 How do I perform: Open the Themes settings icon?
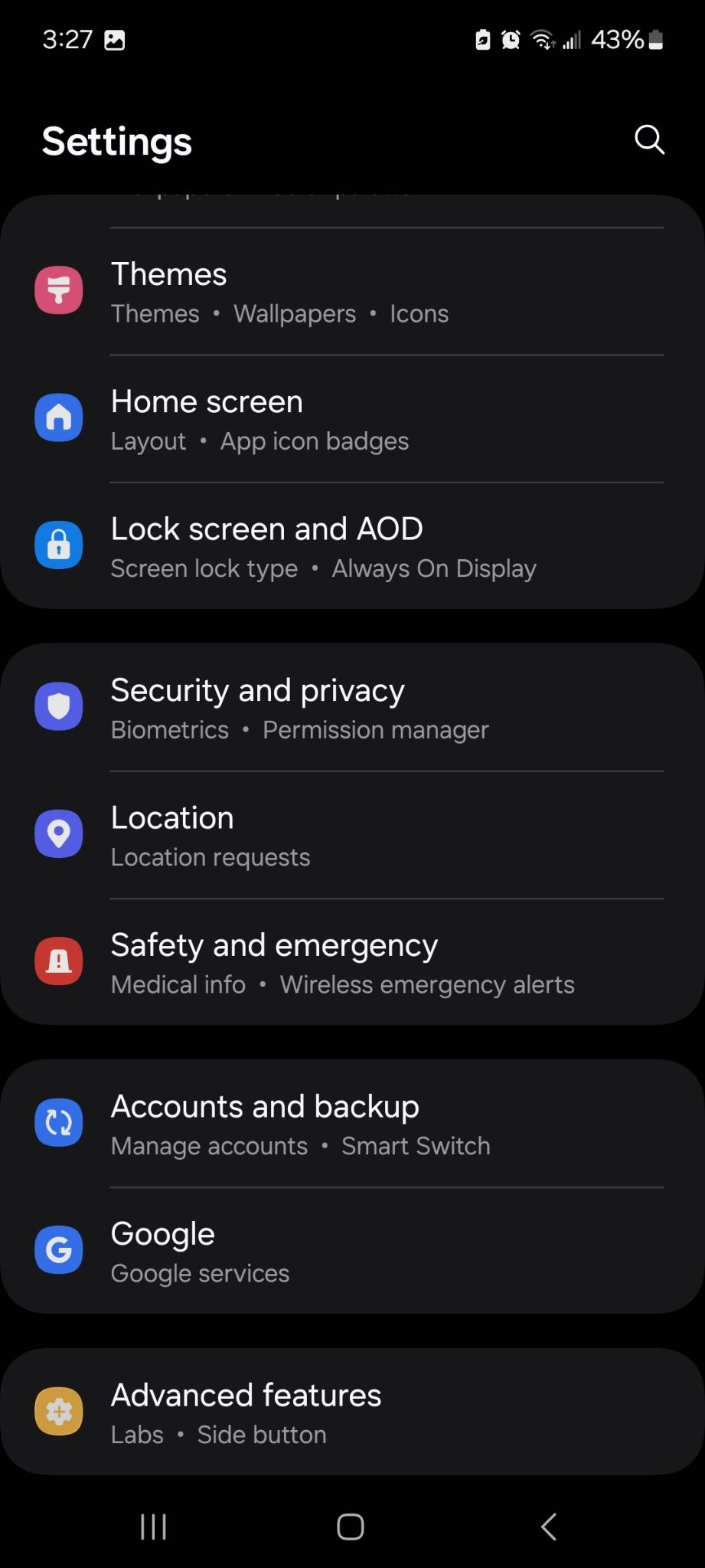58,290
